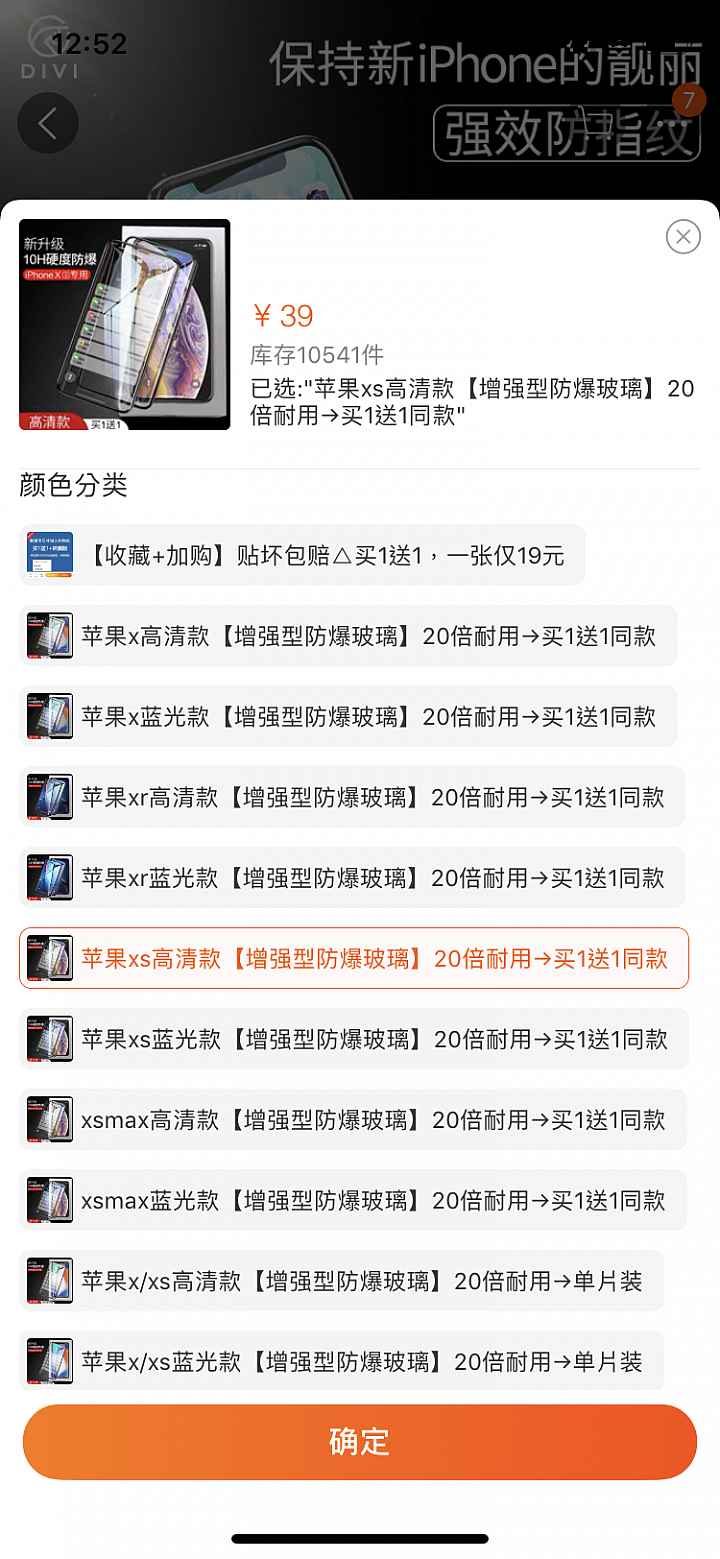Tap 确定 to confirm selection
Image resolution: width=720 pixels, height=1559 pixels.
pos(360,1442)
